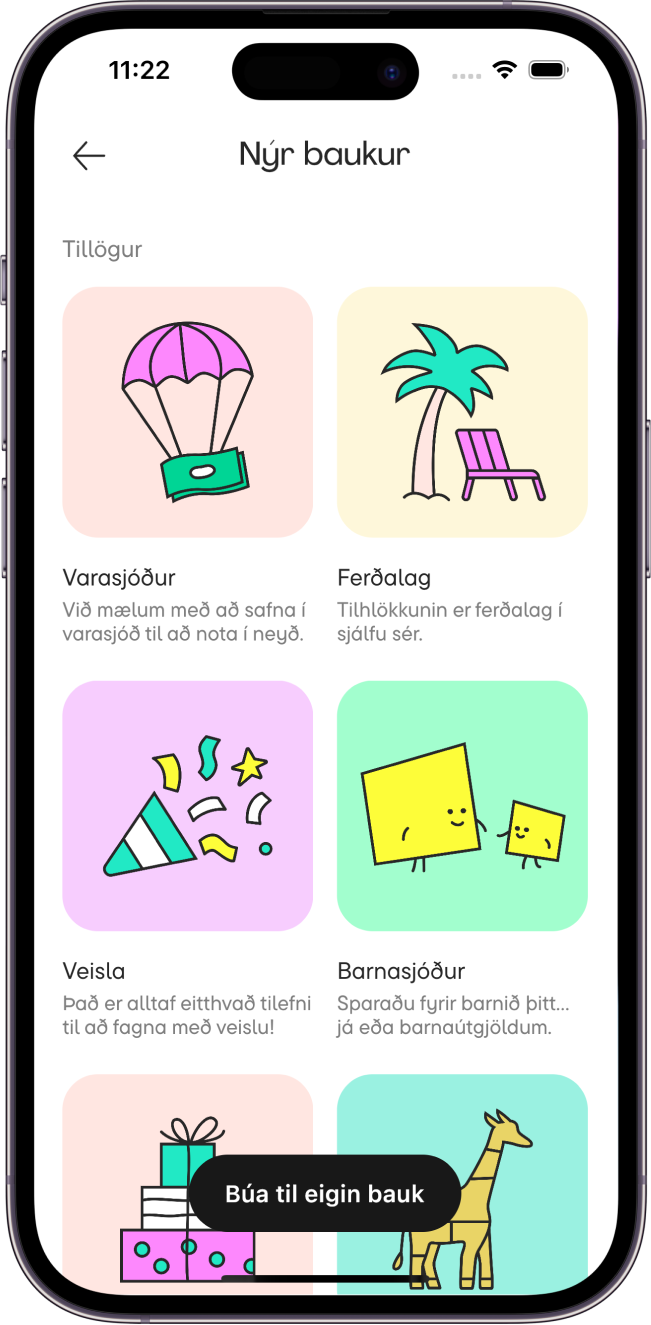Image resolution: width=651 pixels, height=1325 pixels.
Task: Choose the Ferðalag palm tree card
Action: point(462,412)
